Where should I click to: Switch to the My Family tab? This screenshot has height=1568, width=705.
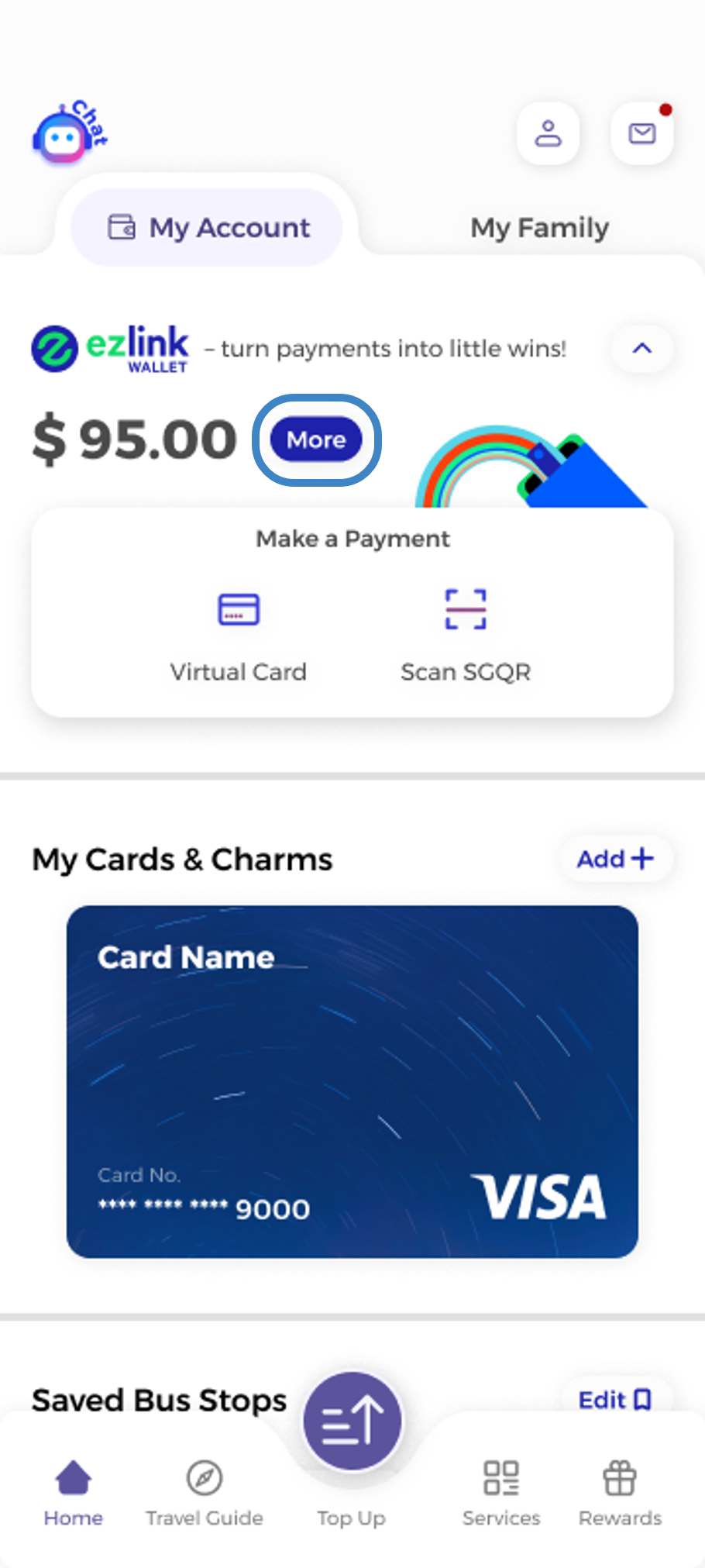[x=539, y=228]
